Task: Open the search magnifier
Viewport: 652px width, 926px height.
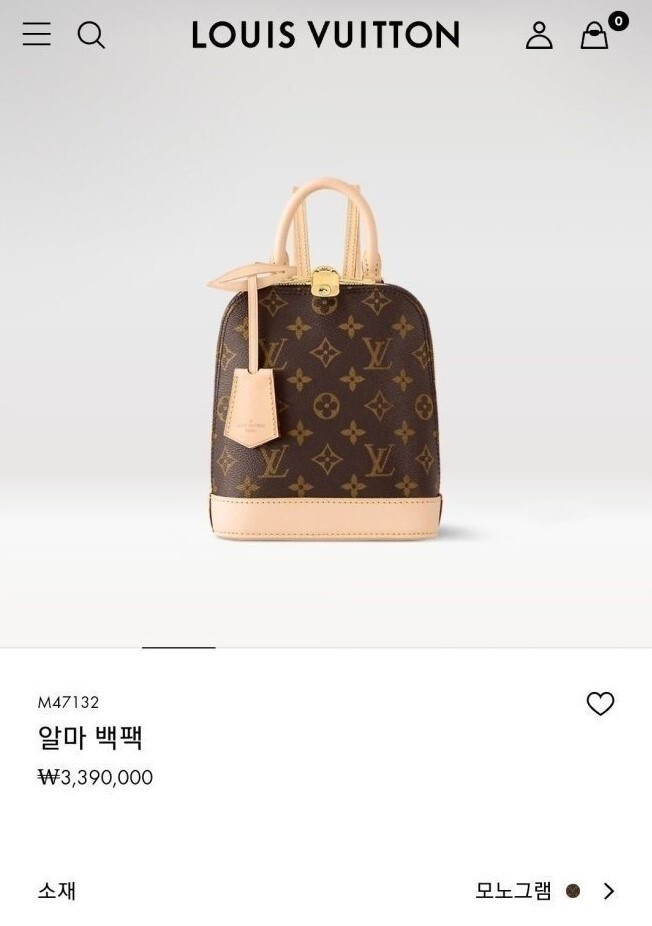Action: (x=91, y=35)
